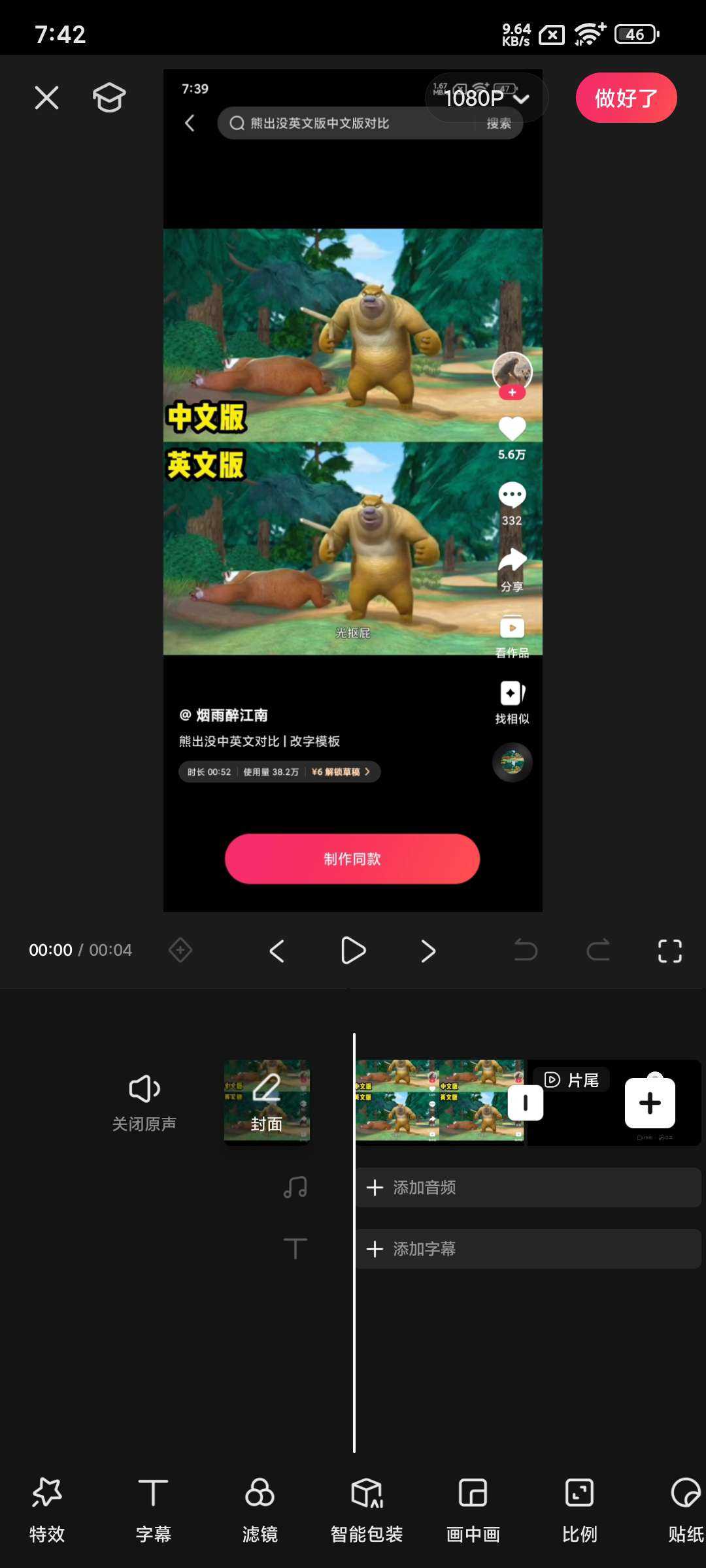706x1568 pixels.
Task: Add a new clip with plus button
Action: pyautogui.click(x=650, y=1103)
